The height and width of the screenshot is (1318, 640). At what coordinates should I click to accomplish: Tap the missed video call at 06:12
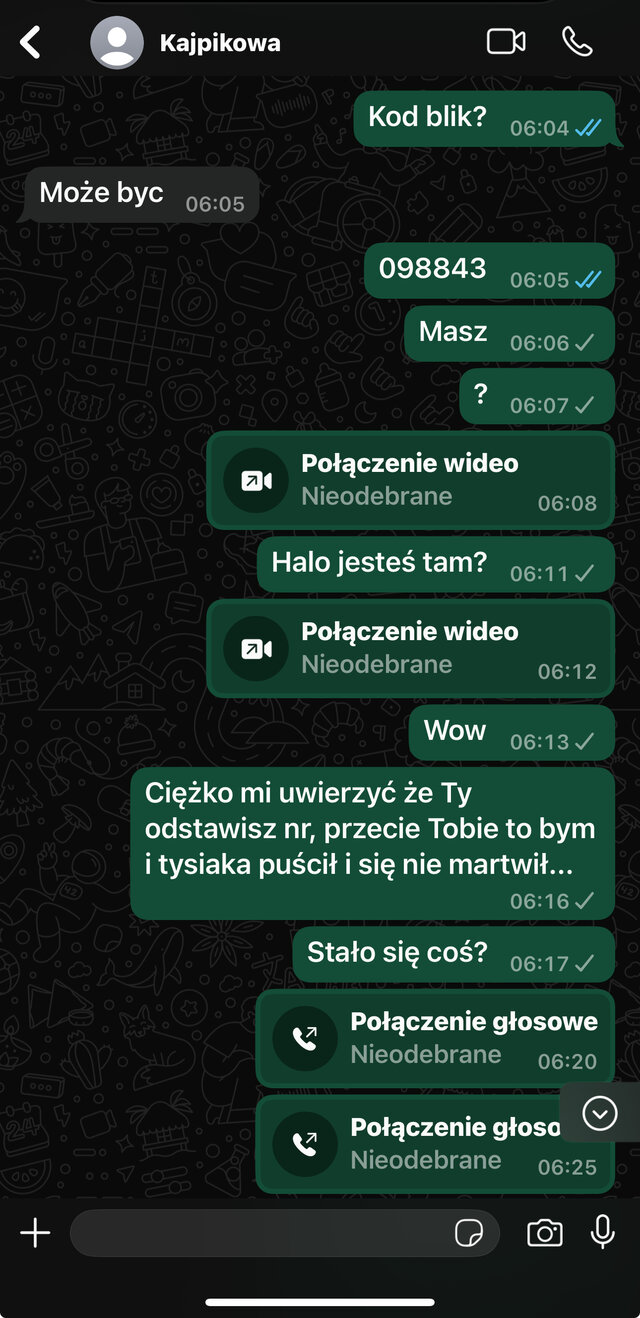(x=410, y=648)
